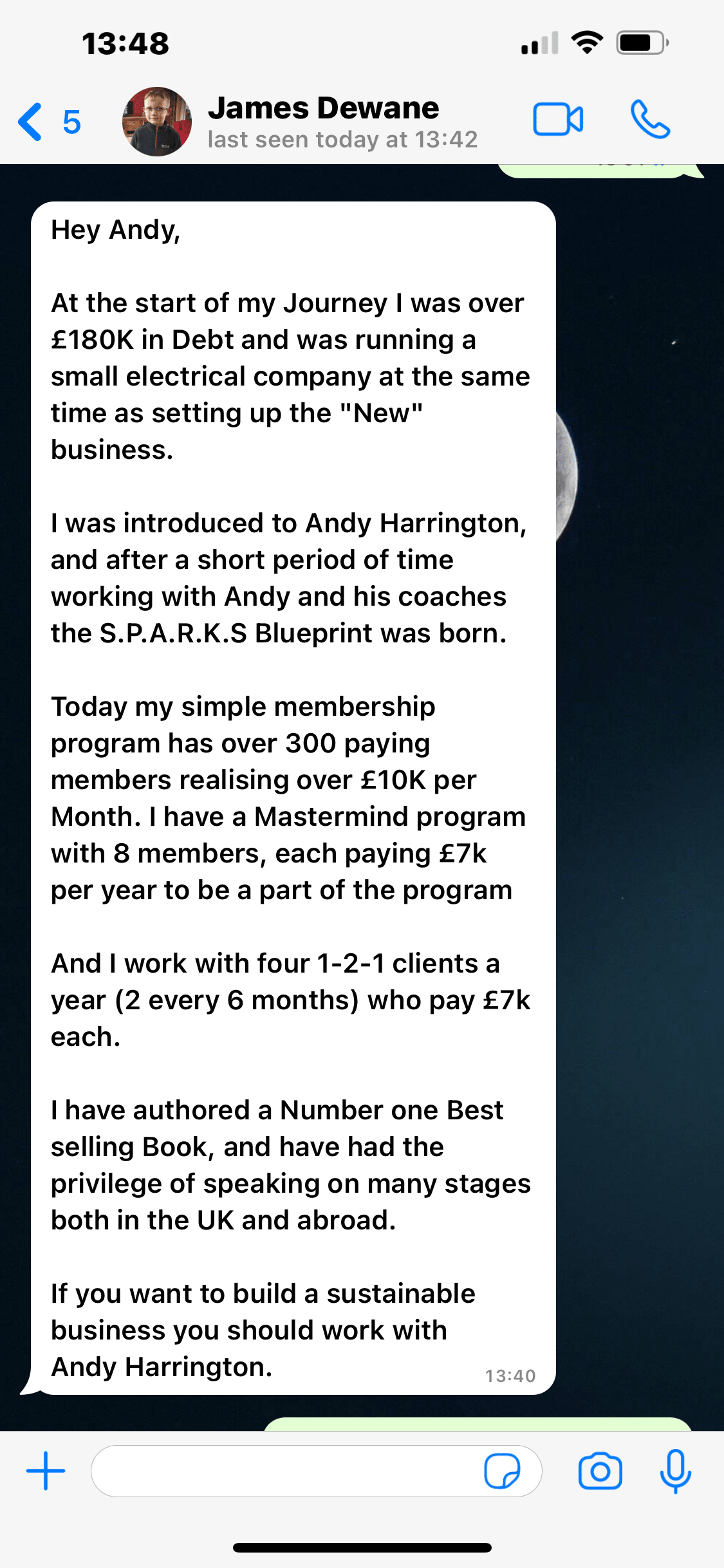Viewport: 724px width, 1568px height.
Task: Open the camera to send a photo
Action: [x=600, y=1471]
